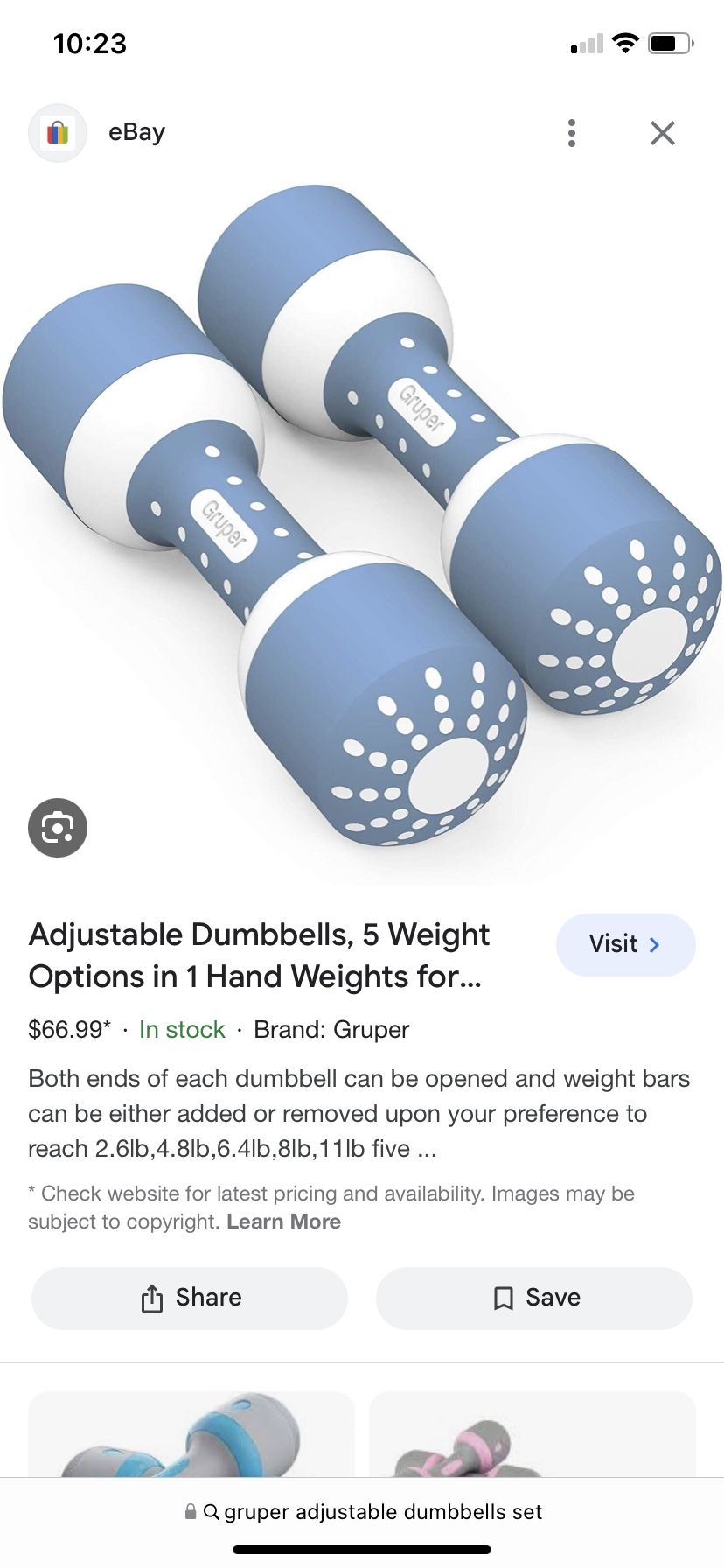Open the Google Lens camera icon on the image
Viewport: 724px width, 1568px height.
(x=58, y=827)
